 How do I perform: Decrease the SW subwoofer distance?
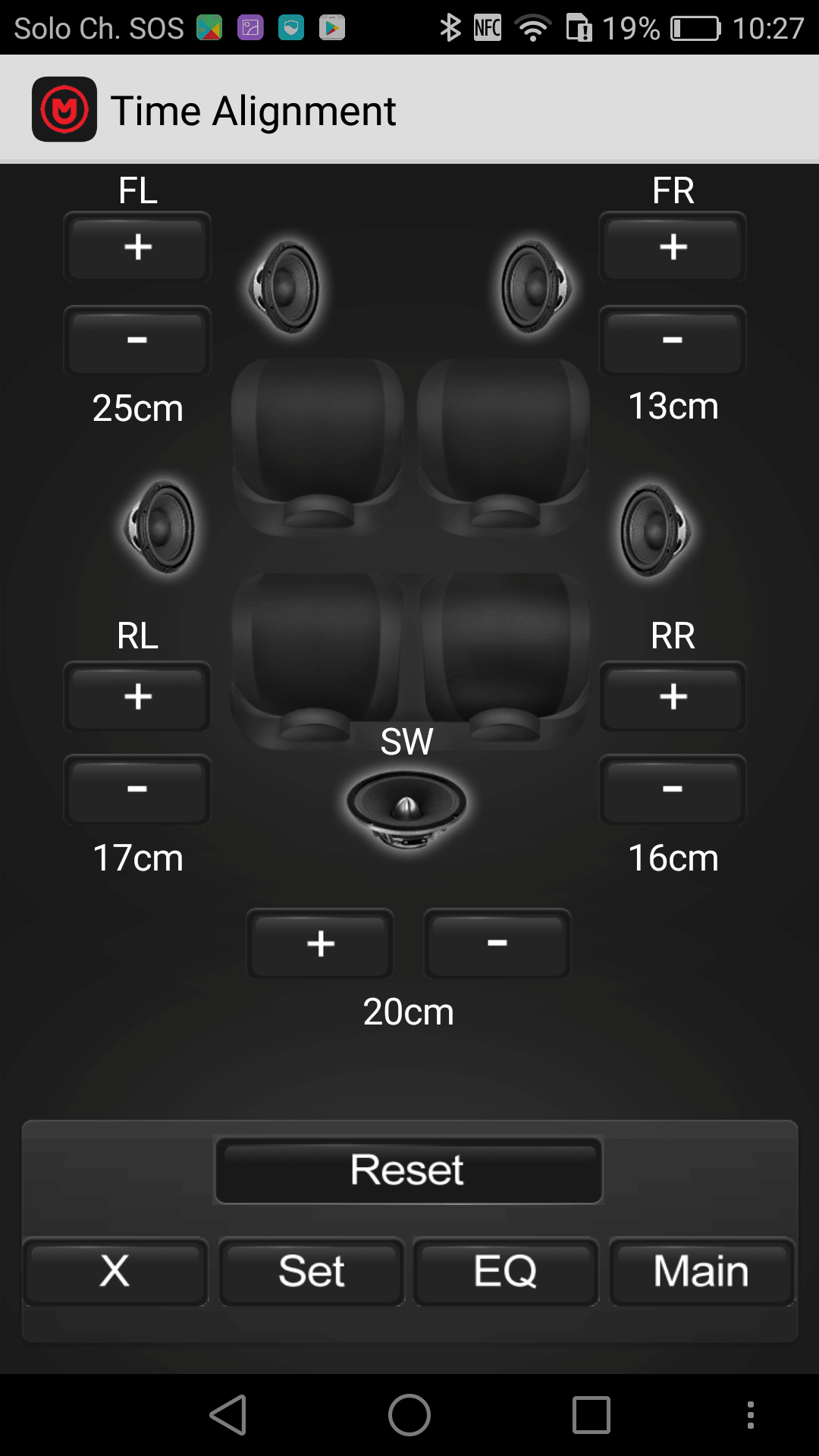pyautogui.click(x=497, y=944)
